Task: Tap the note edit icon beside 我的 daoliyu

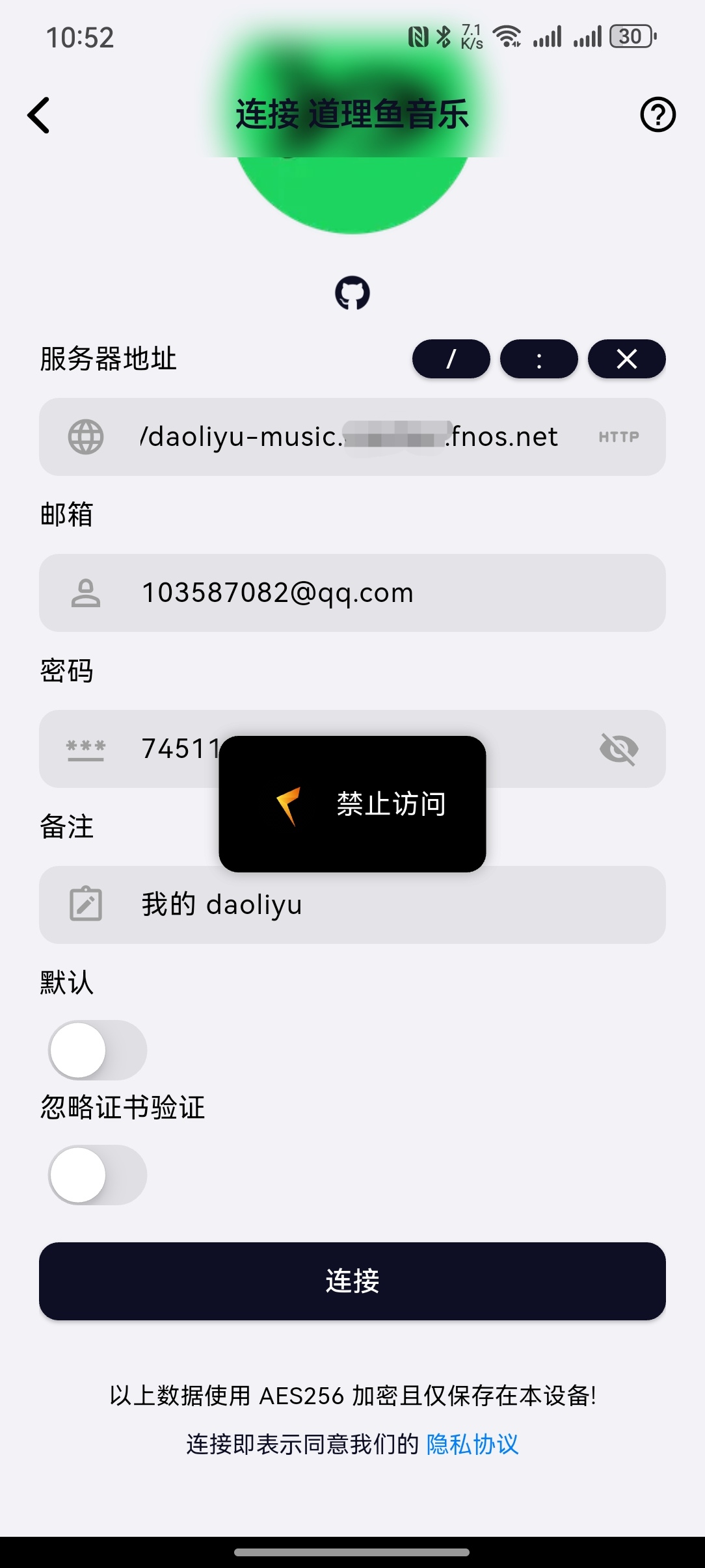Action: [86, 904]
